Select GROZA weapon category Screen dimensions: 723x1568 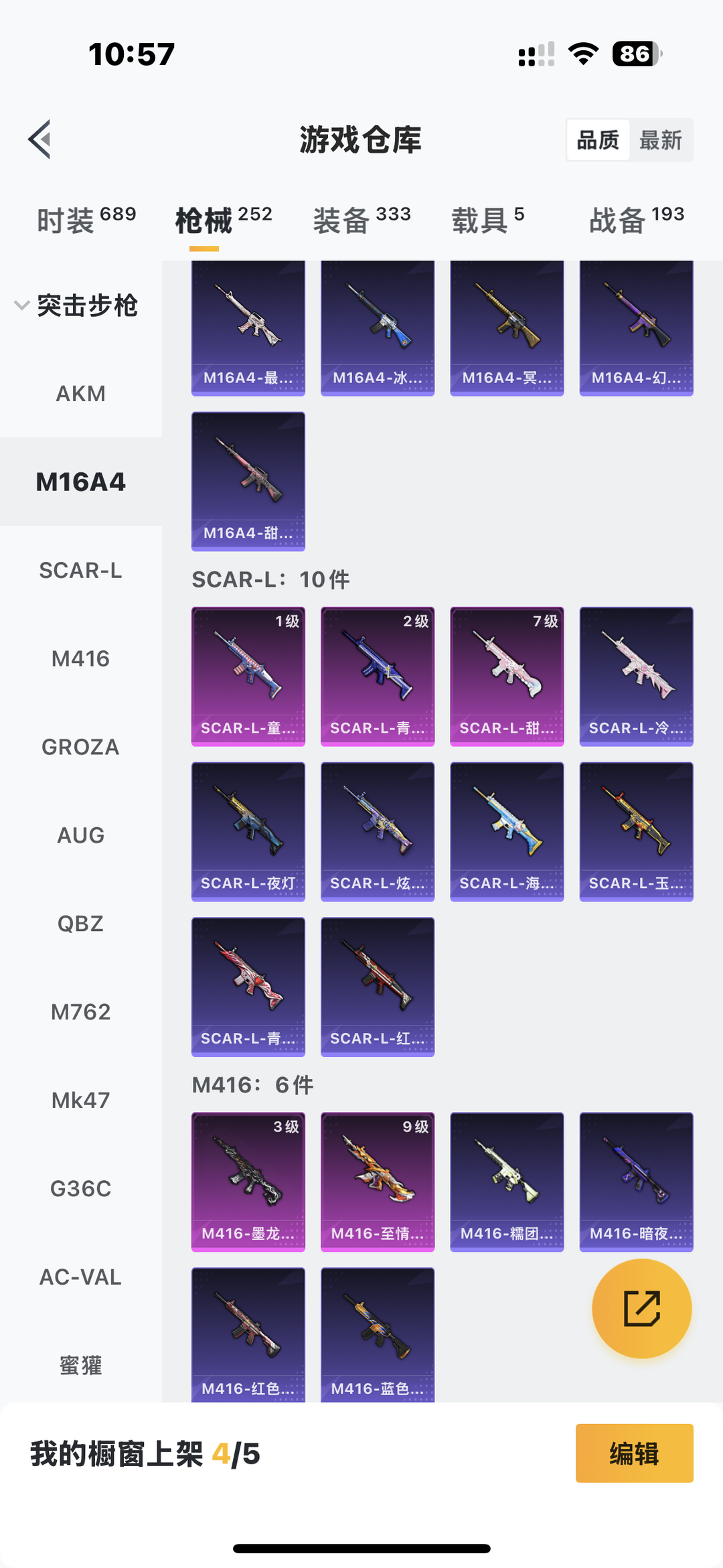[80, 747]
